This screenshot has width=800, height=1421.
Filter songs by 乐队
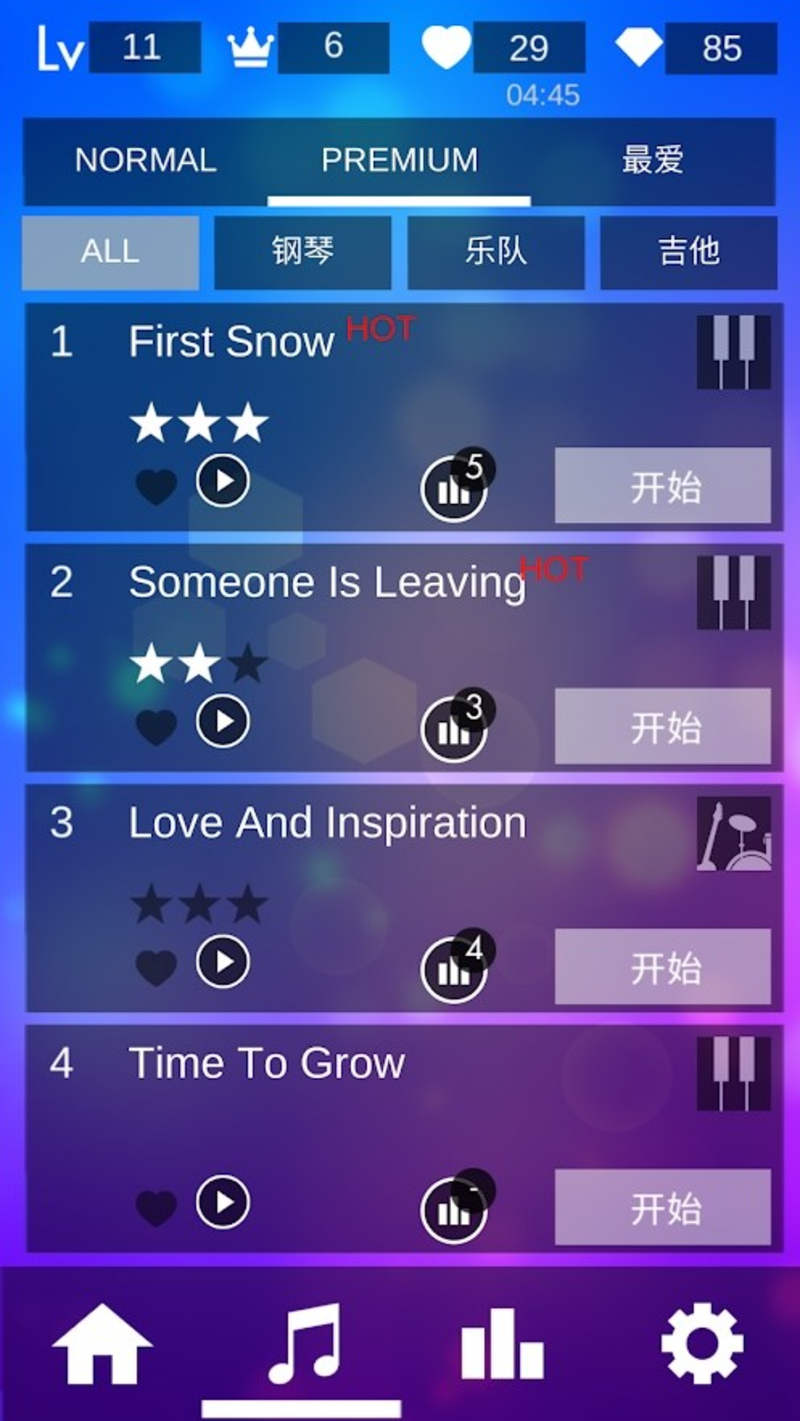click(x=495, y=251)
